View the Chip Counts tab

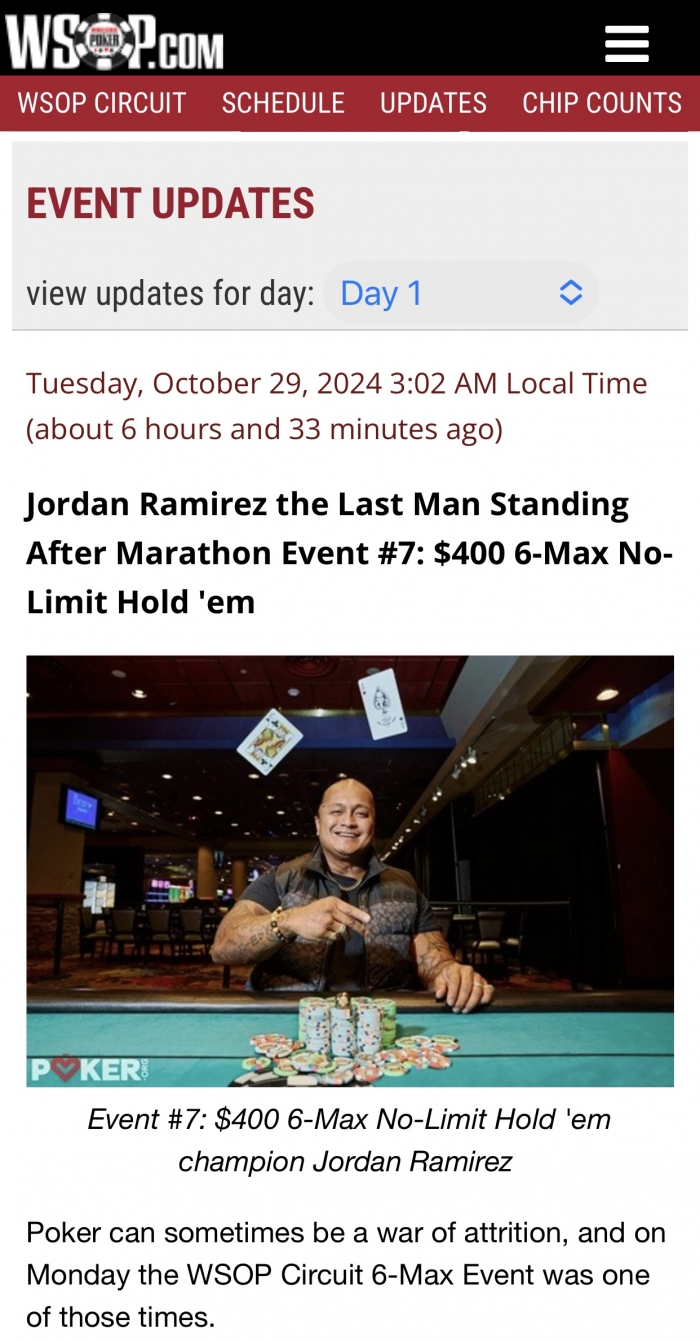tap(601, 103)
